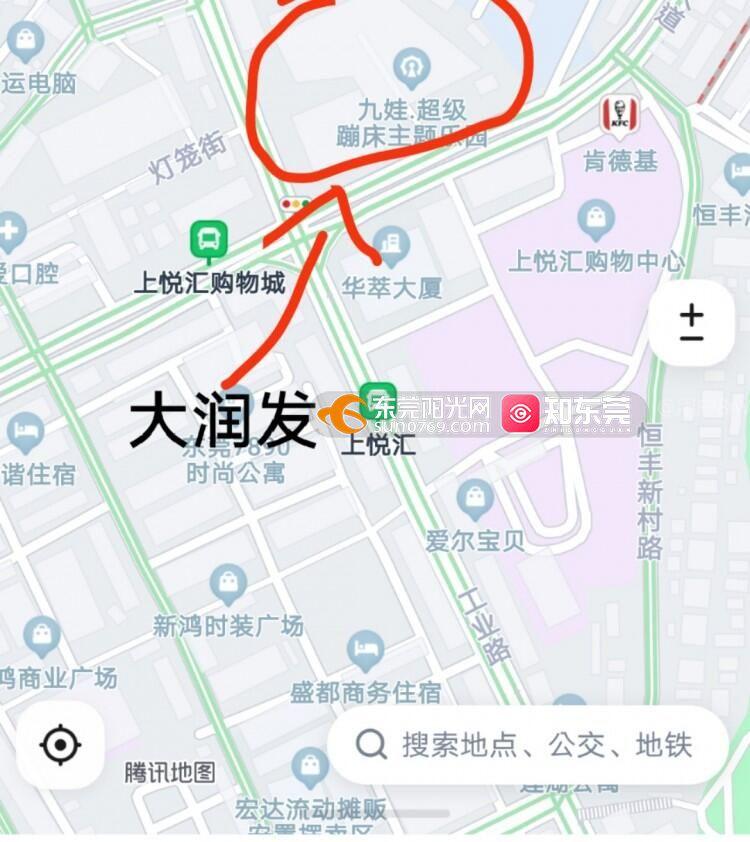The height and width of the screenshot is (842, 750).
Task: Tap the locate-me crosshair button
Action: coord(60,745)
